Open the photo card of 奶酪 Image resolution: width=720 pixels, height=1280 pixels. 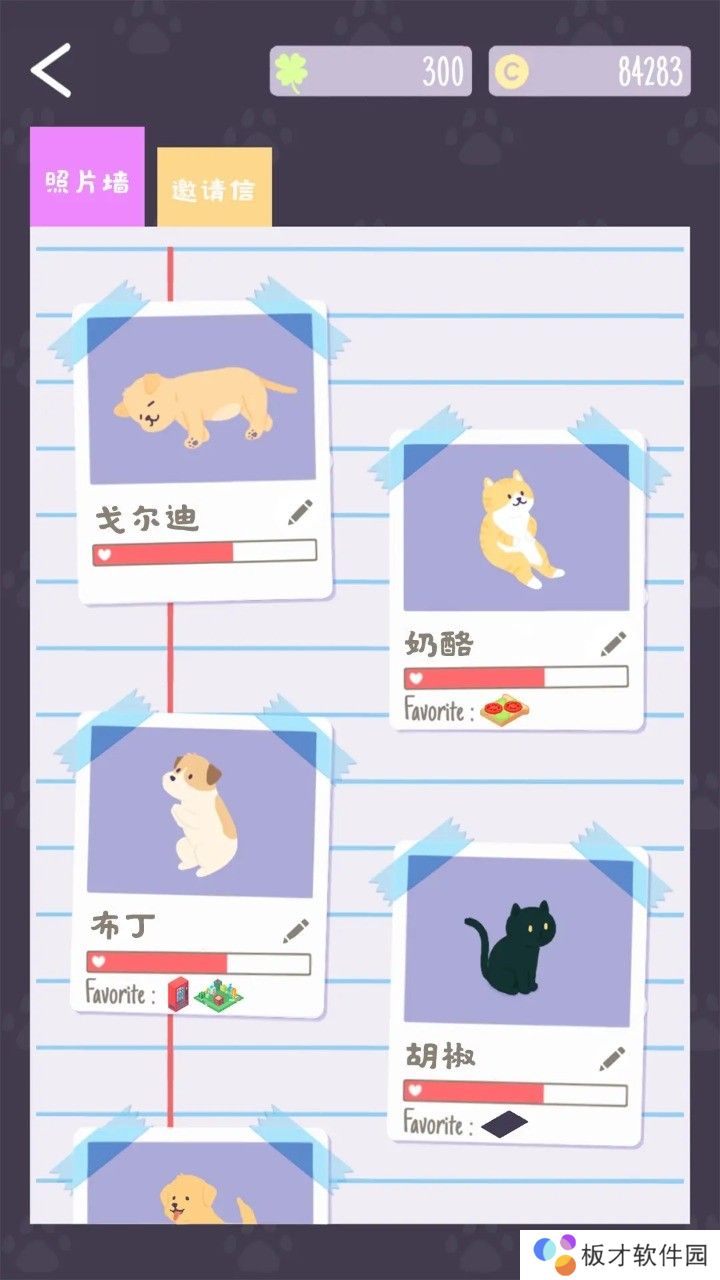click(516, 528)
